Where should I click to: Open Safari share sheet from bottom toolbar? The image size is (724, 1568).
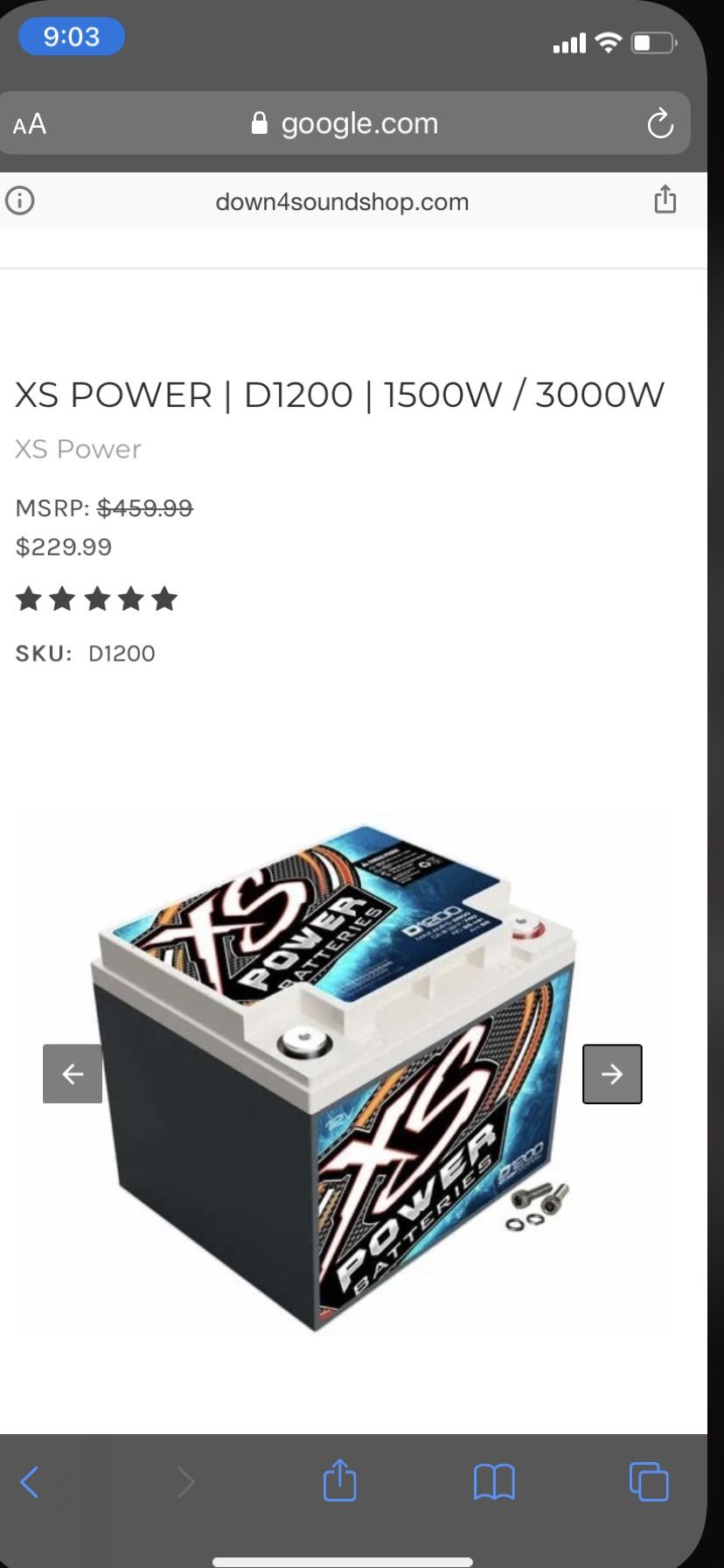(x=339, y=1480)
